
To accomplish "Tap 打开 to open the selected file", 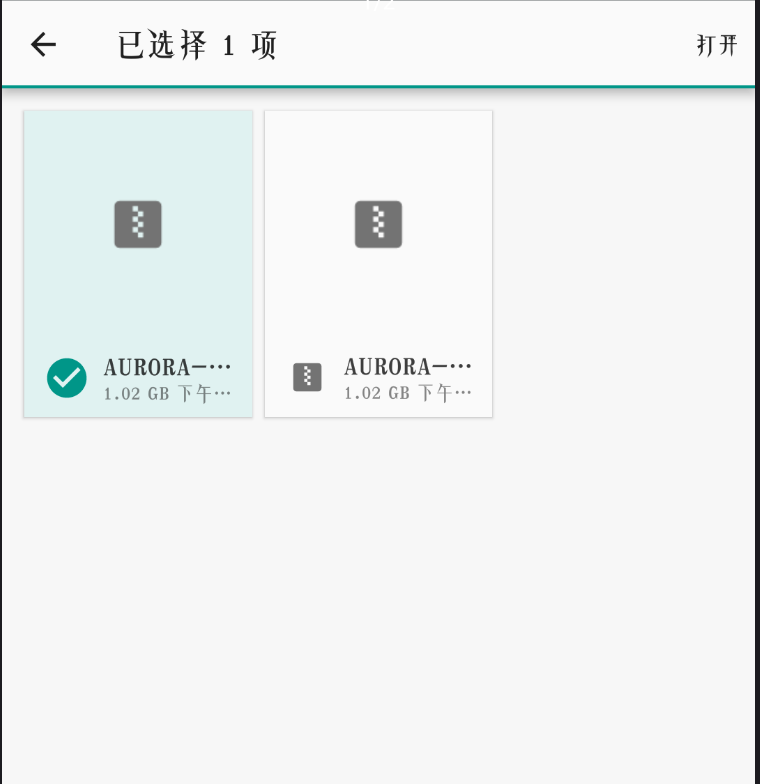I will (x=716, y=45).
